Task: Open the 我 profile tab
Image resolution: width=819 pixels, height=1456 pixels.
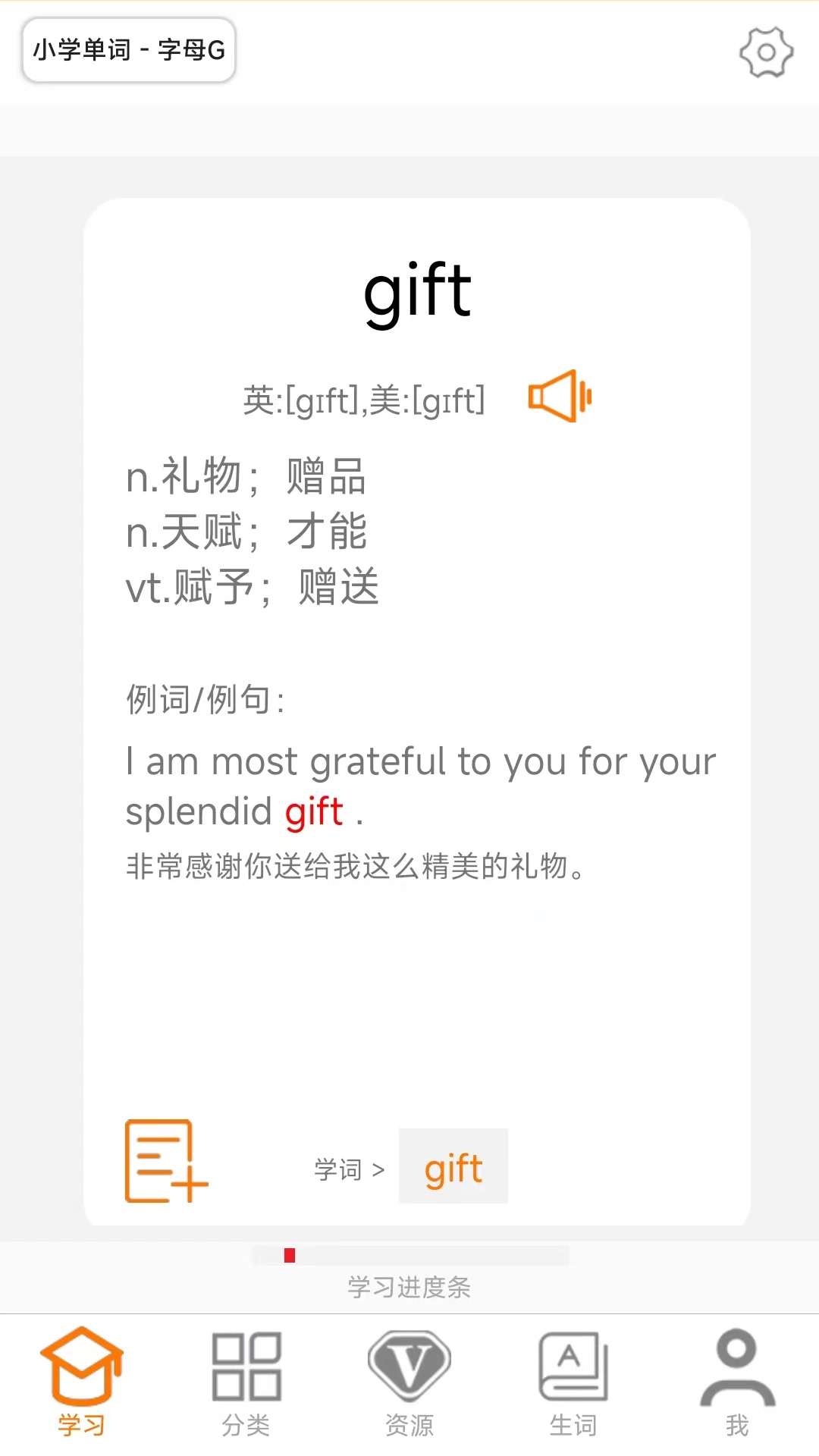Action: [737, 1382]
